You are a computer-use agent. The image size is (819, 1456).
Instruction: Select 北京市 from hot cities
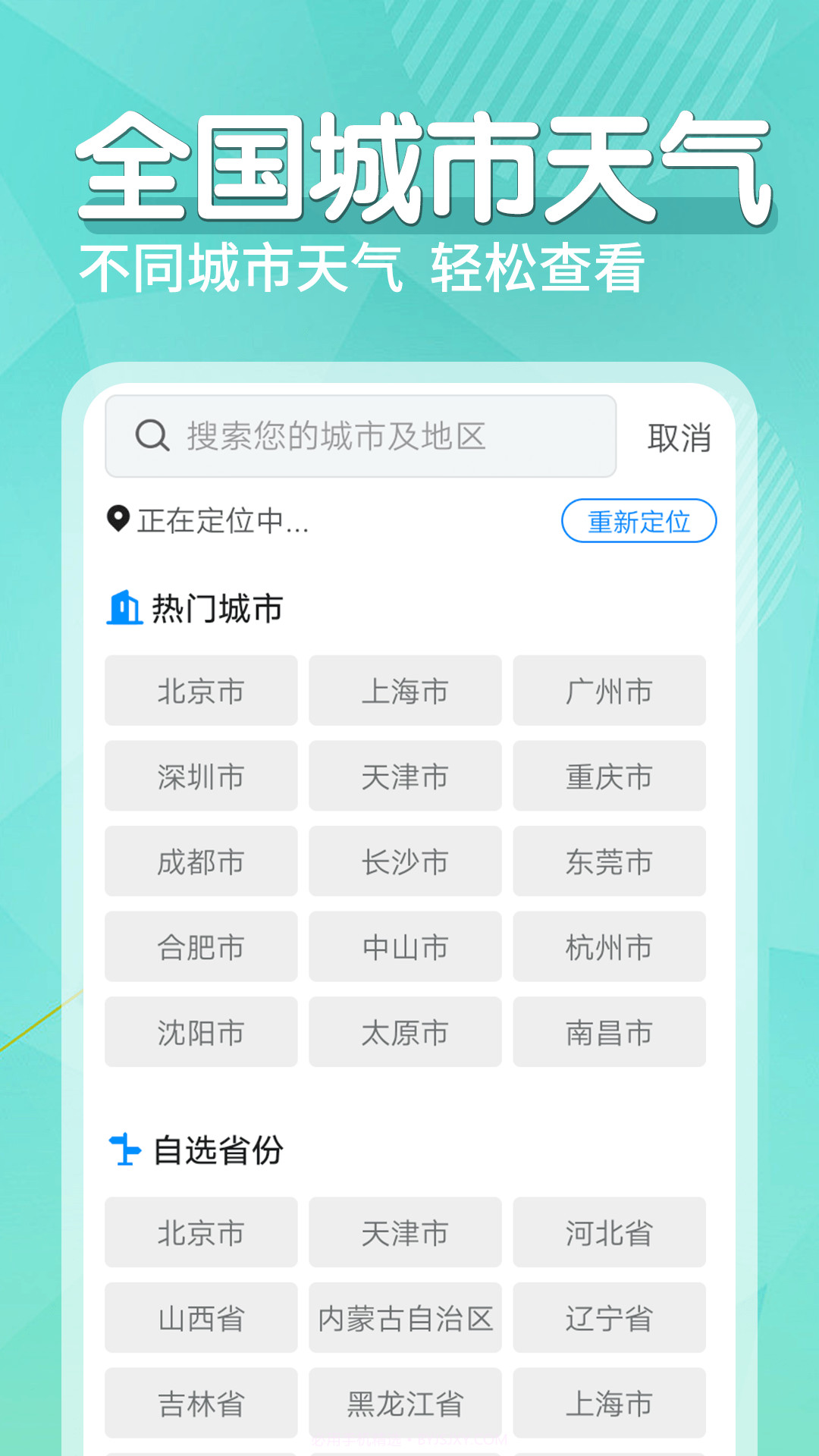[x=200, y=692]
